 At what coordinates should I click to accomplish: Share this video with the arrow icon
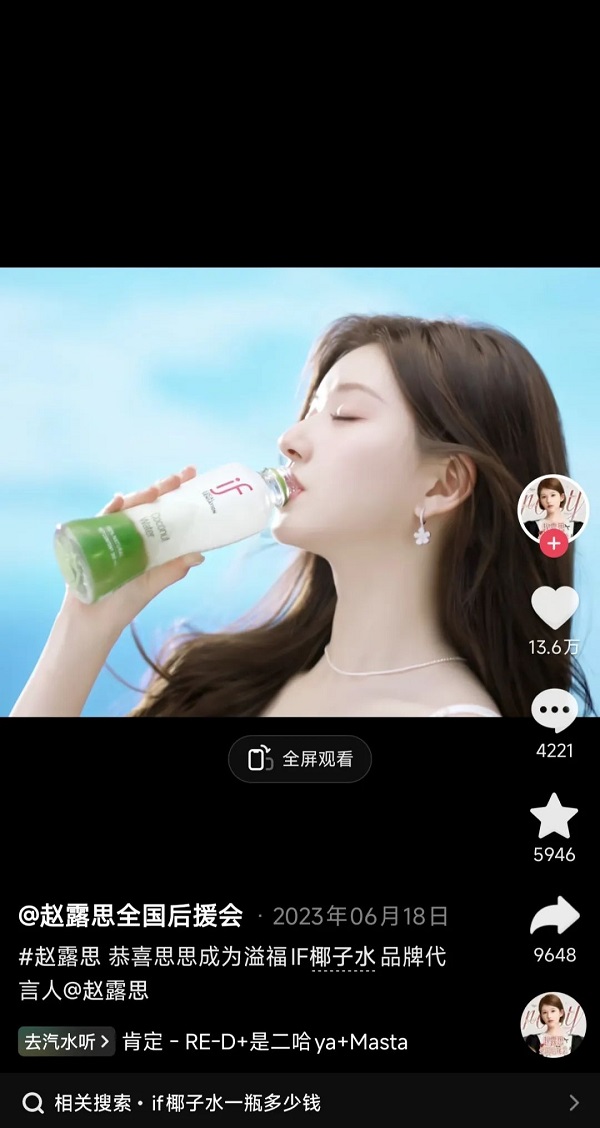[554, 917]
